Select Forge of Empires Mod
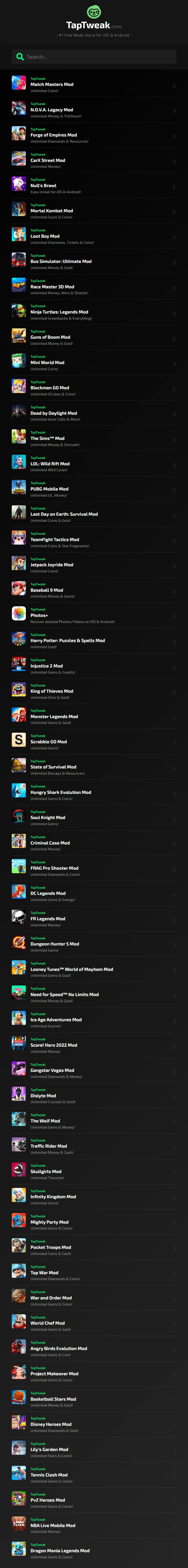 [x=94, y=135]
